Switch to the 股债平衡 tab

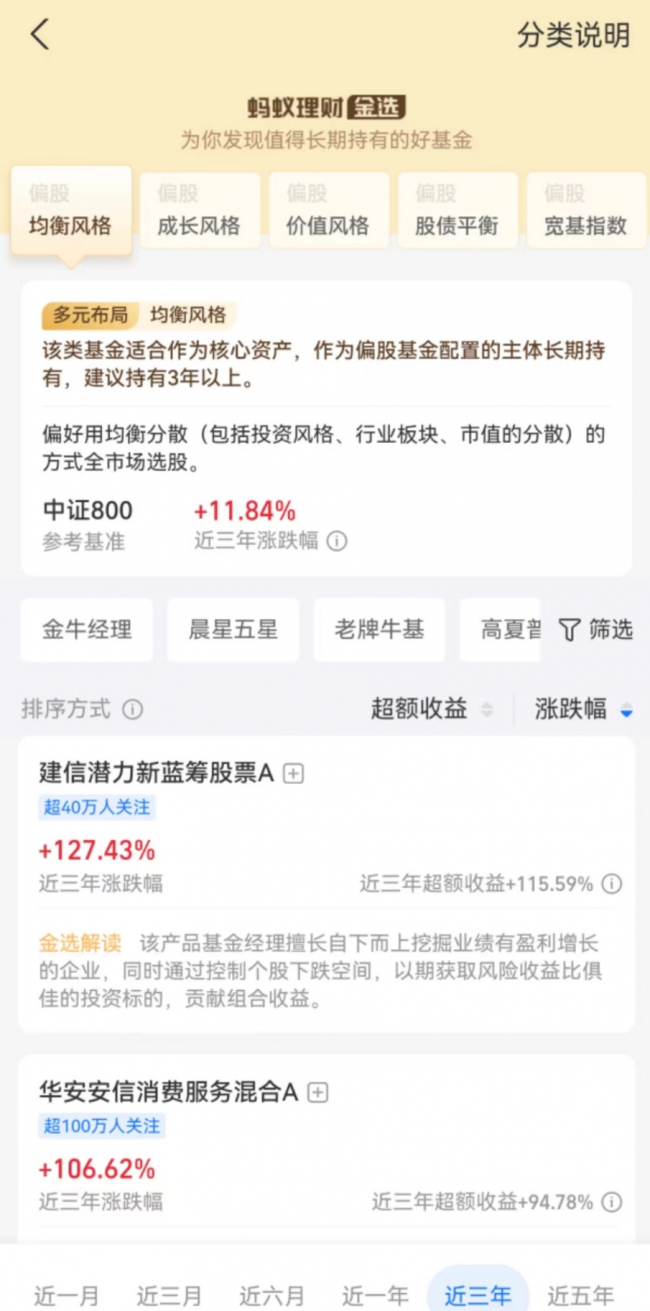(x=457, y=211)
